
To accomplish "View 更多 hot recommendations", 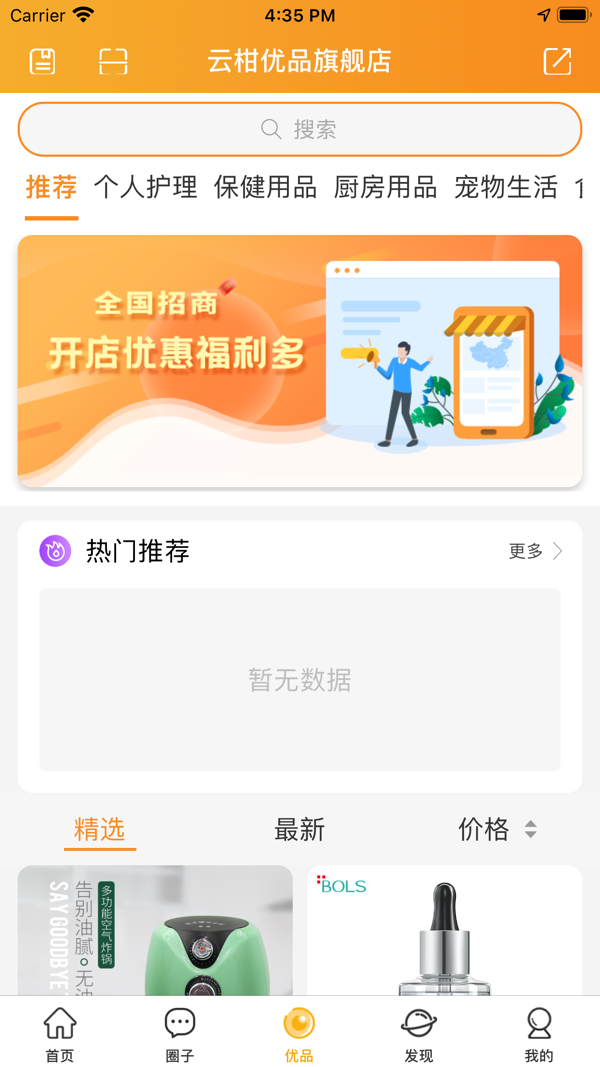I will click(x=536, y=551).
